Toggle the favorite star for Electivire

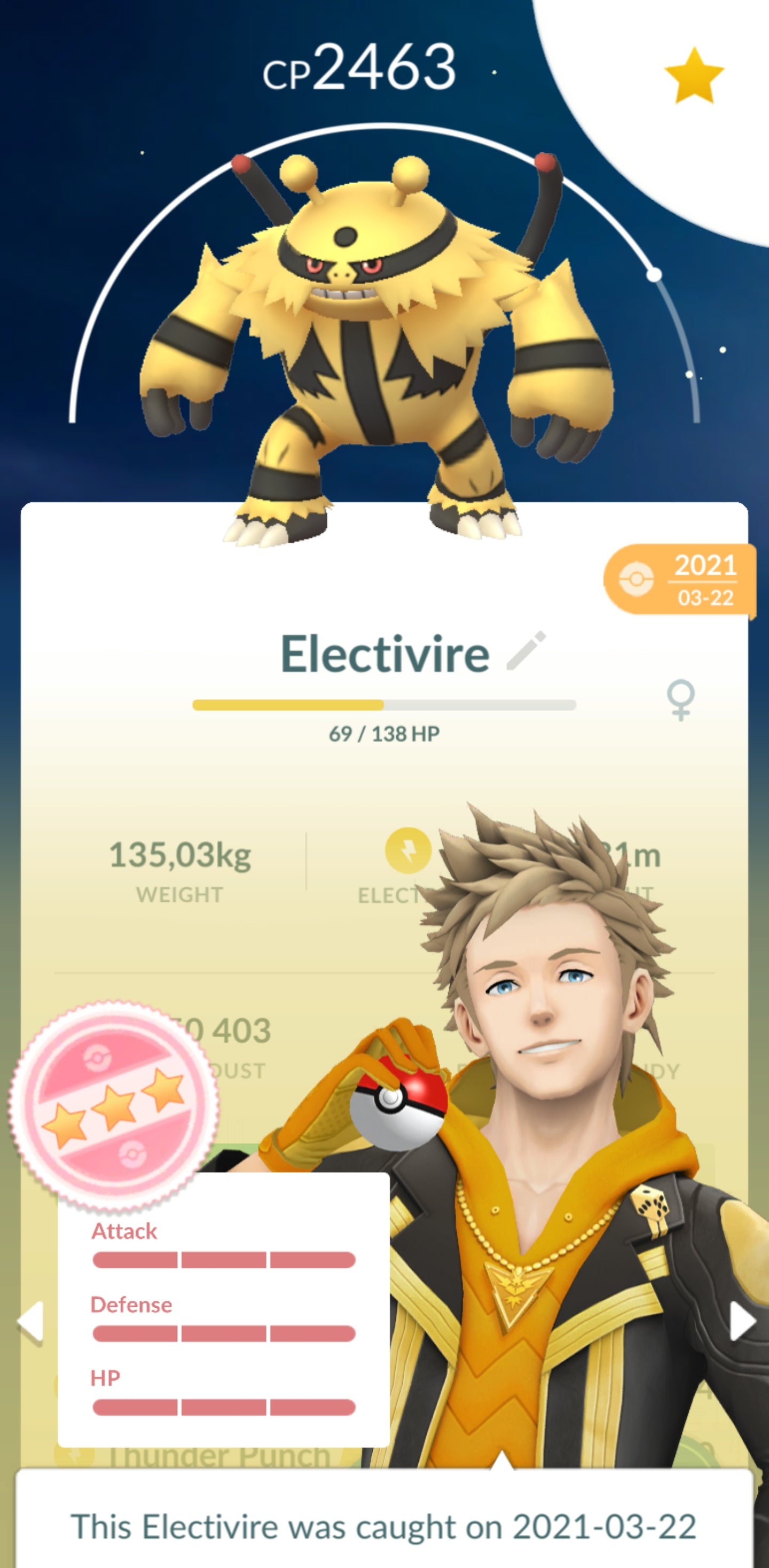coord(694,77)
